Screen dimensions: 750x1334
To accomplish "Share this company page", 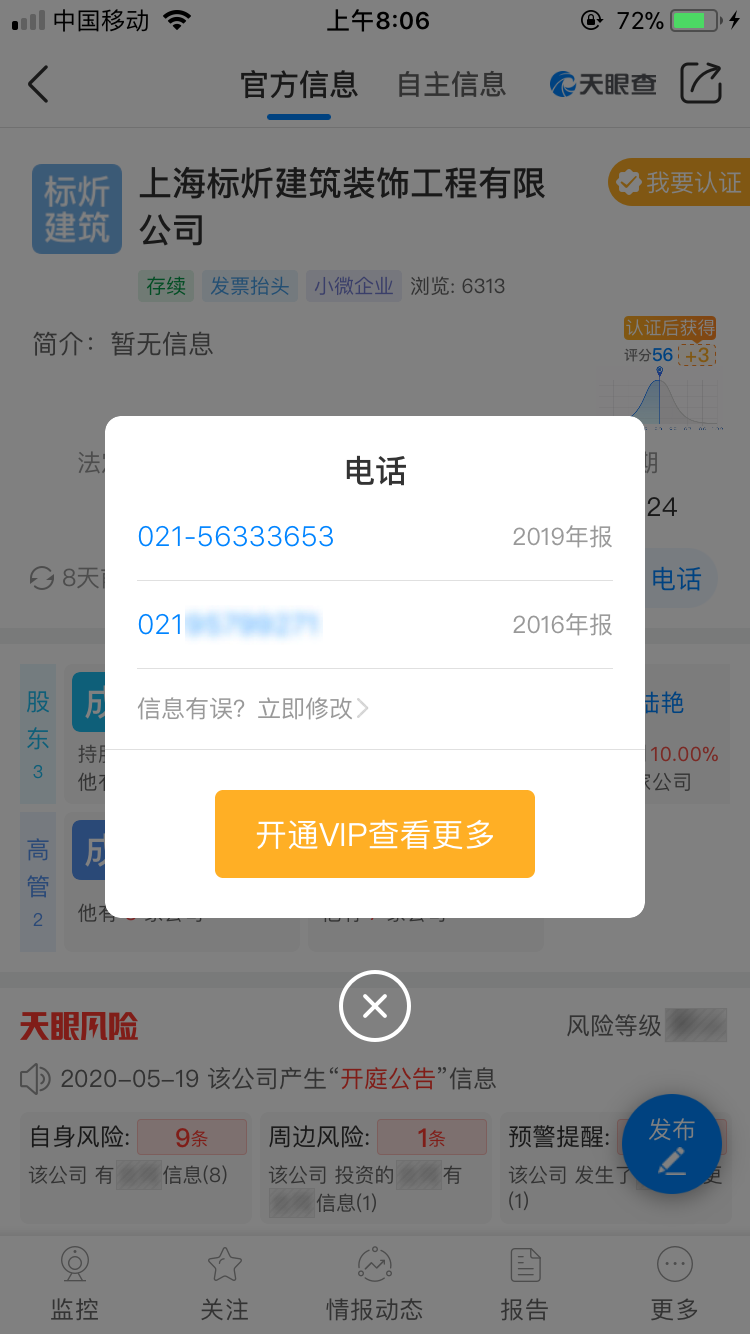I will tap(701, 83).
